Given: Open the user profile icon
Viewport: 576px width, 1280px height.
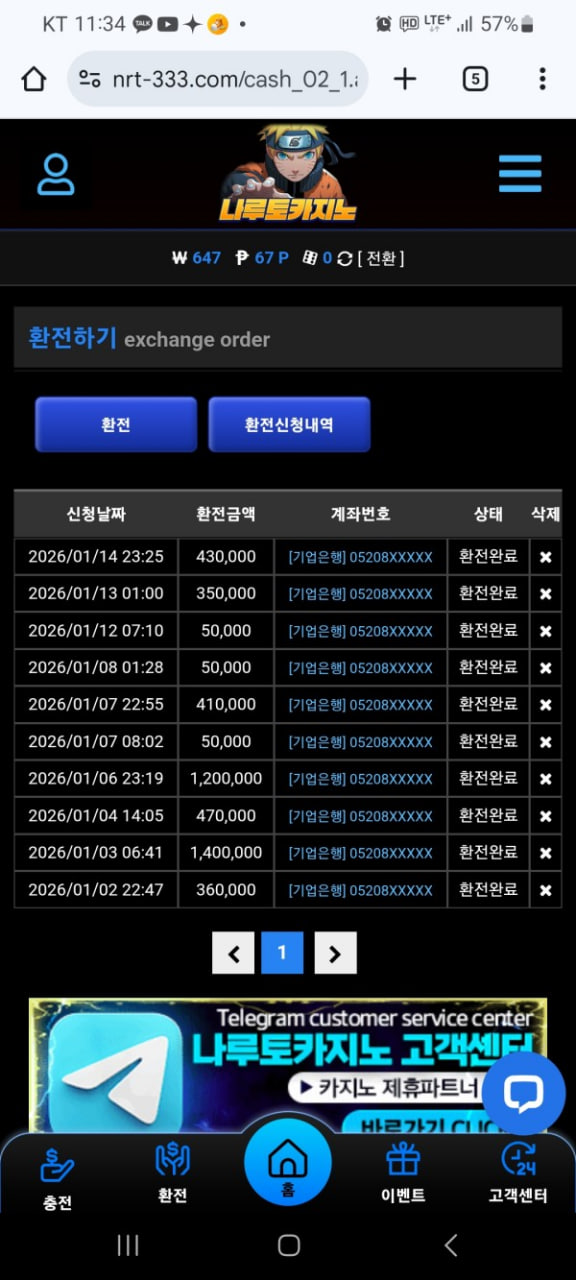Looking at the screenshot, I should [x=56, y=174].
